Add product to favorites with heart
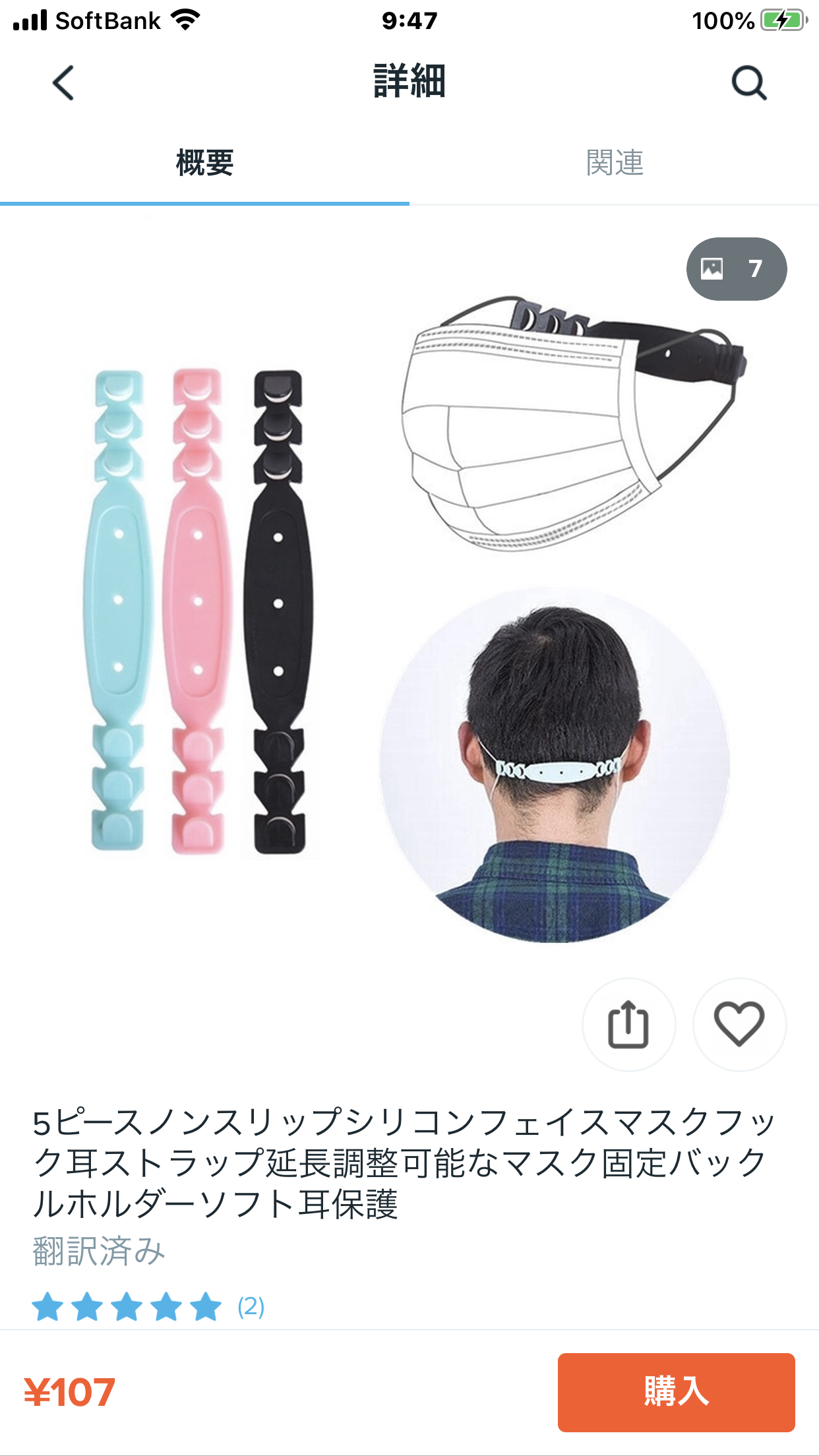 tap(739, 1024)
